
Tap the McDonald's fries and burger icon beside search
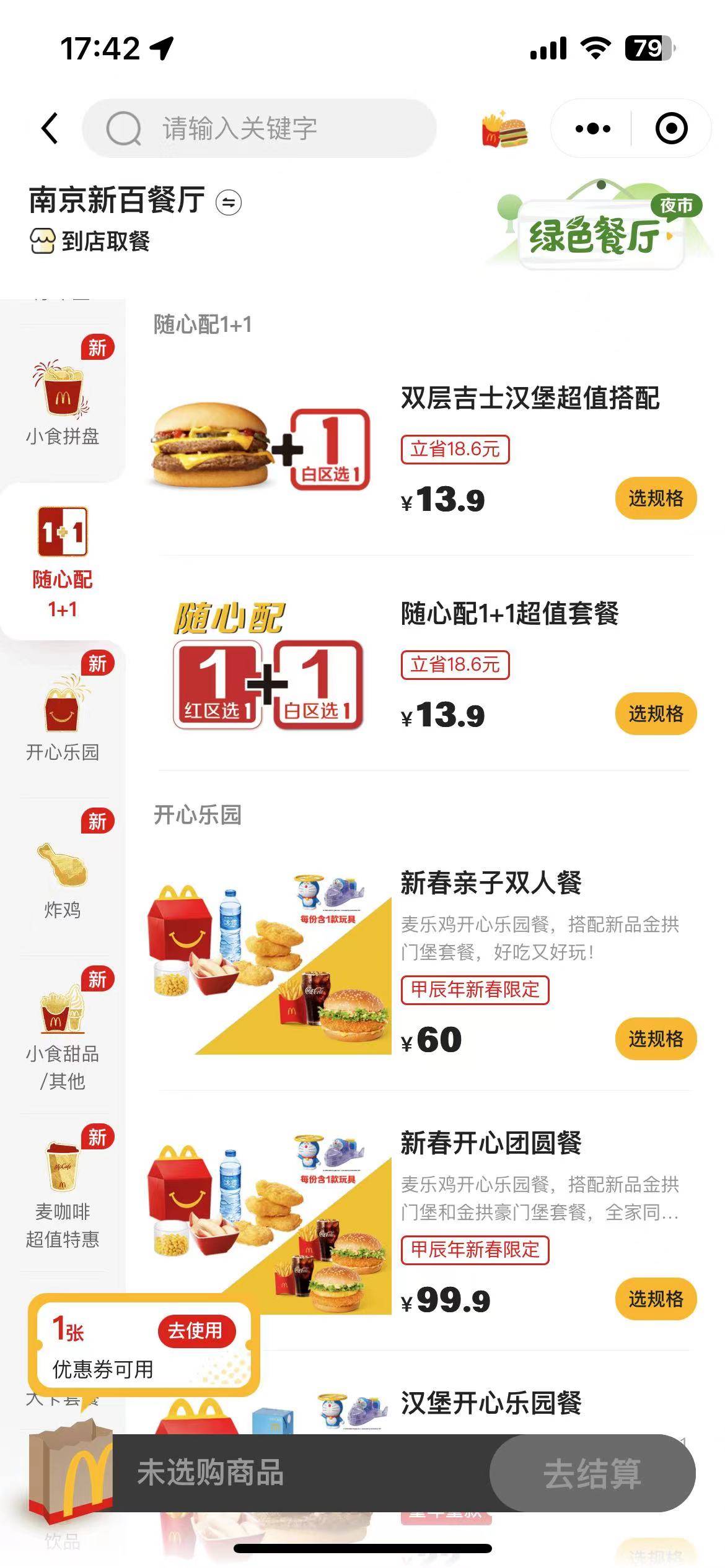pos(503,128)
